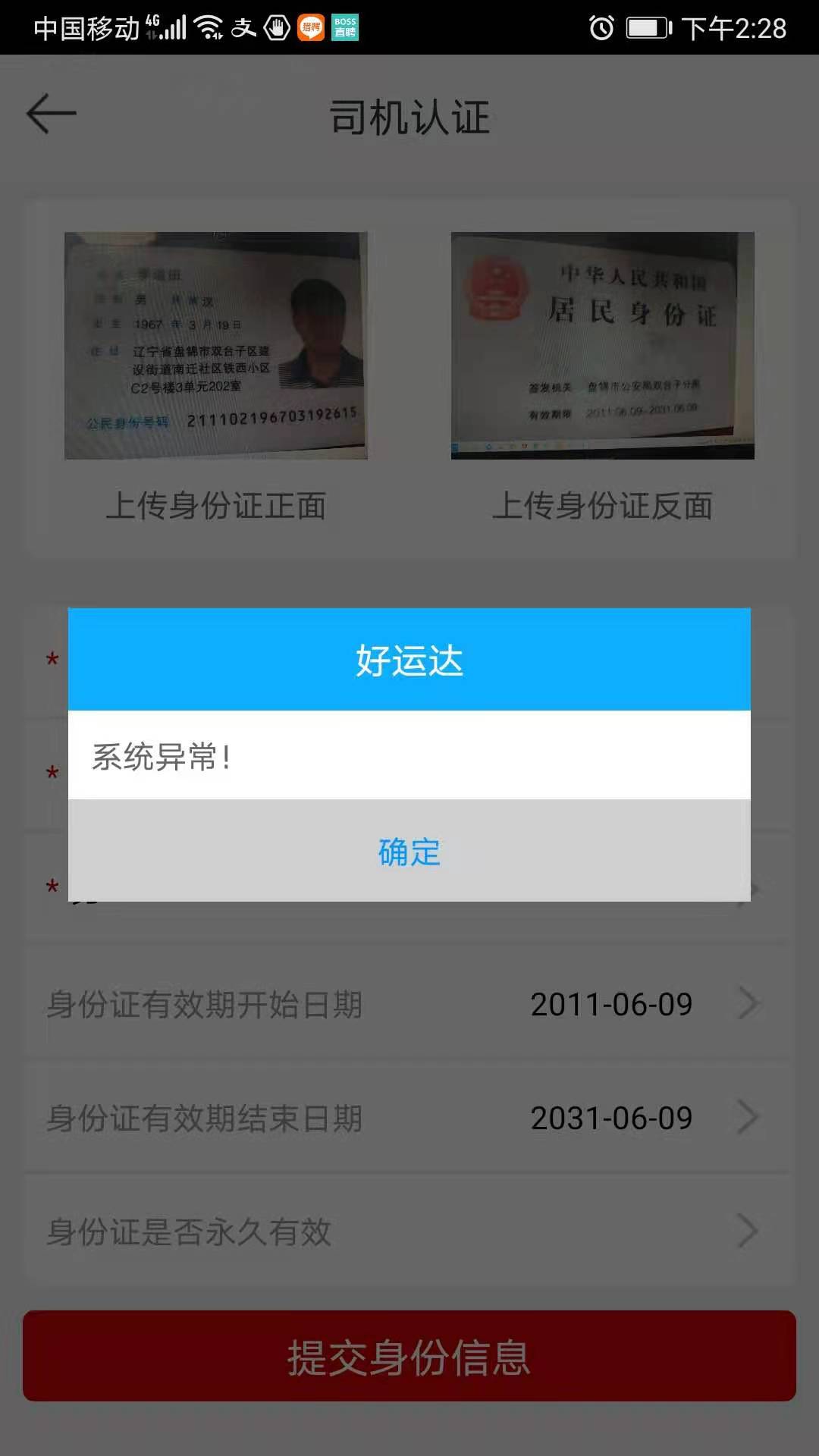
Task: Go back using the top-left arrow
Action: (52, 114)
